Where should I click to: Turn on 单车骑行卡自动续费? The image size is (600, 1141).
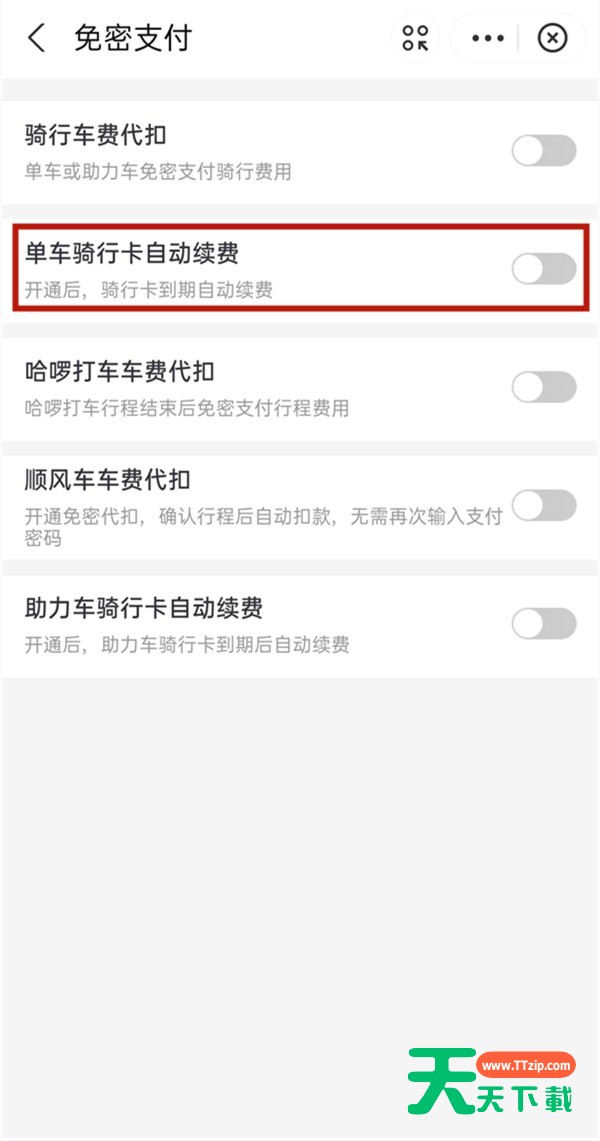[x=544, y=269]
